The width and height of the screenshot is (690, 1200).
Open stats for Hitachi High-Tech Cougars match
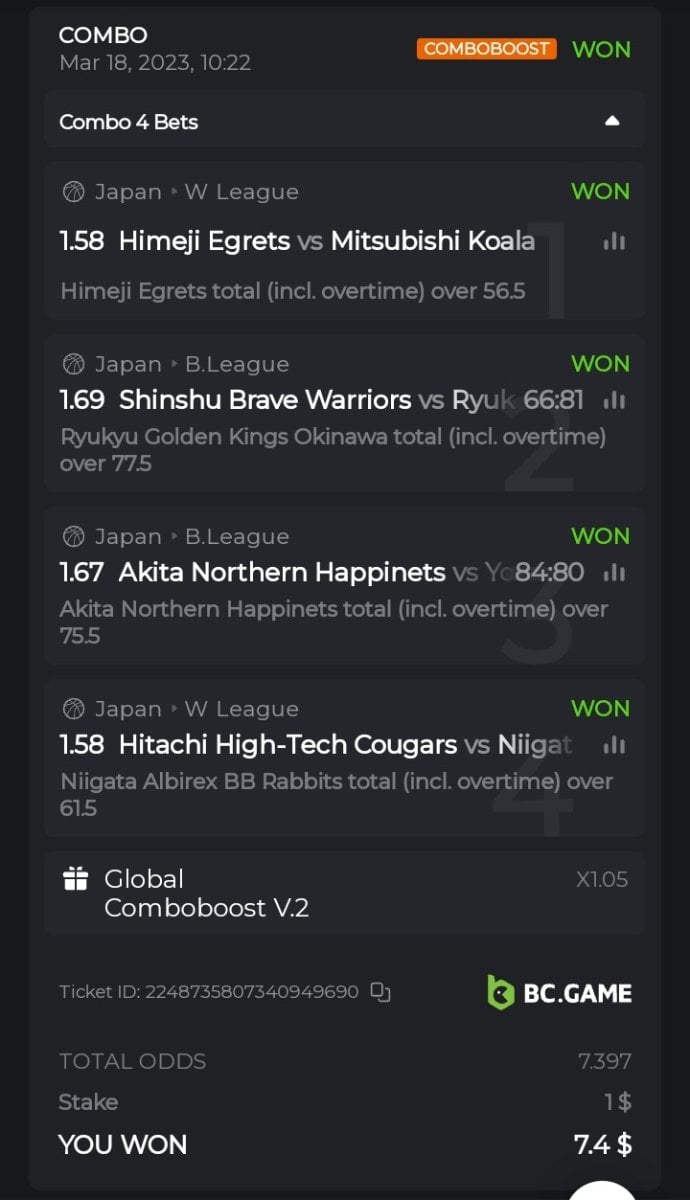coord(614,745)
